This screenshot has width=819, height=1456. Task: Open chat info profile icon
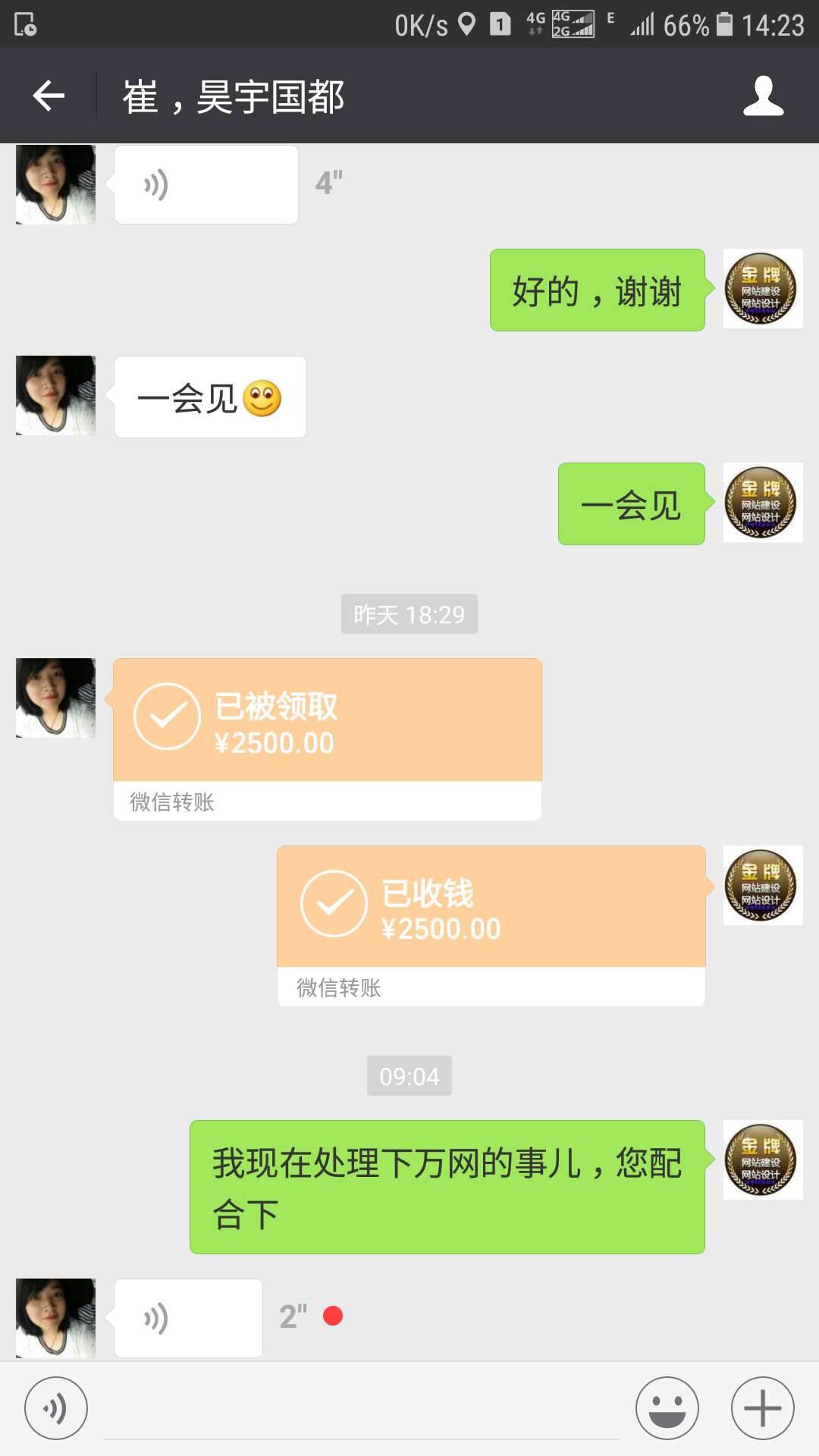pos(763,96)
